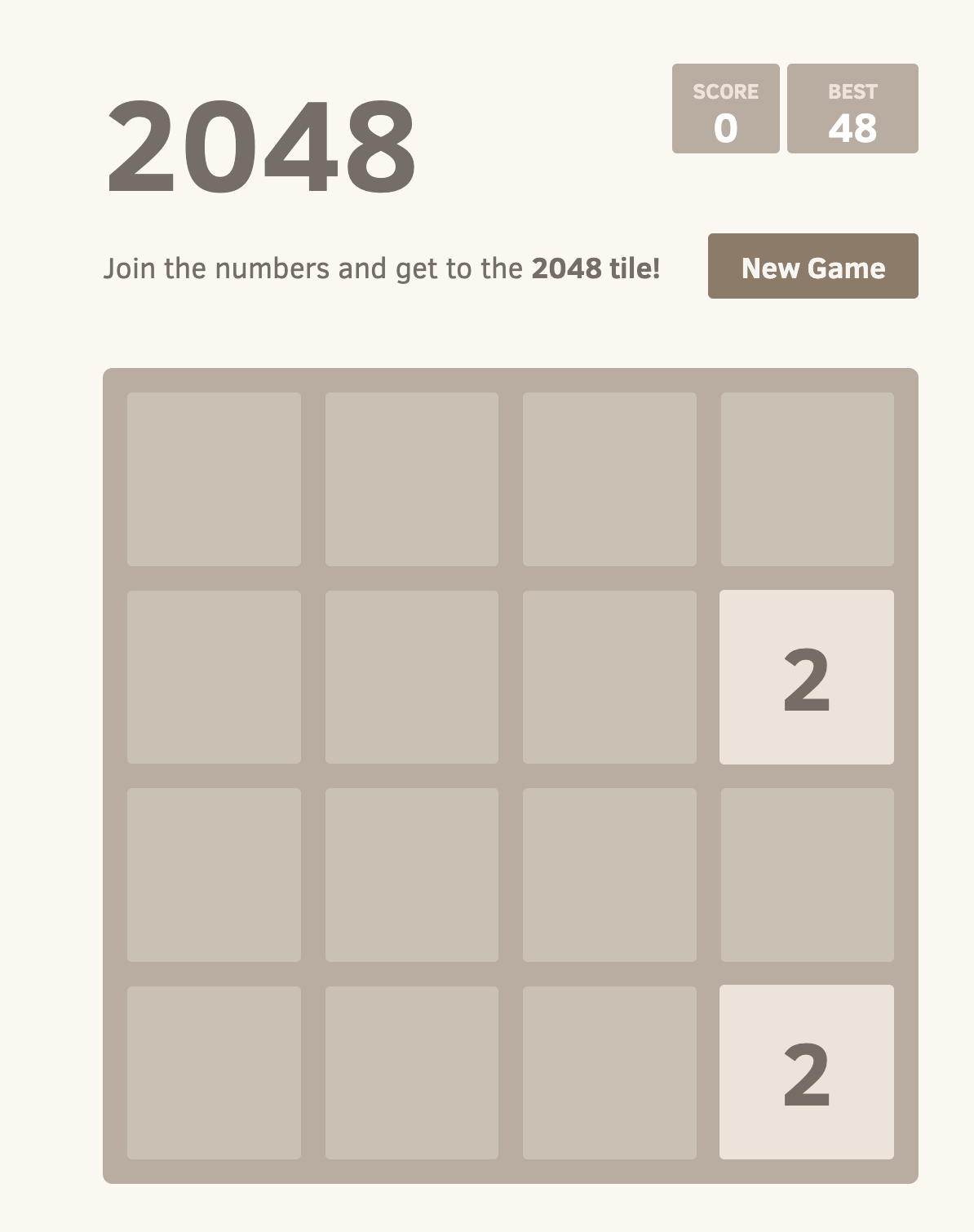Start a New Game
974x1232 pixels.
click(812, 267)
